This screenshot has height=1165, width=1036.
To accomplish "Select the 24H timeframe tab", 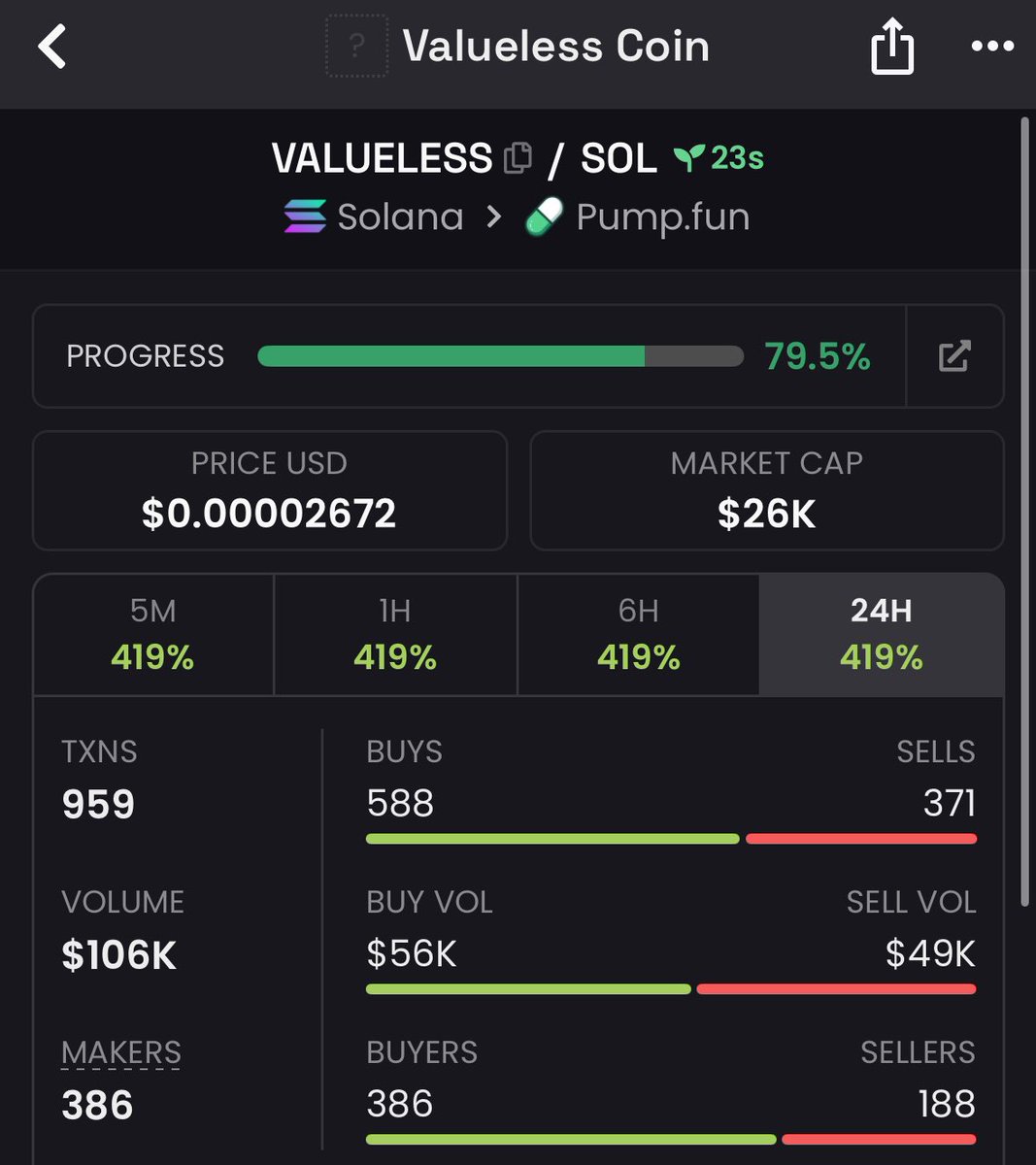I will pyautogui.click(x=881, y=635).
